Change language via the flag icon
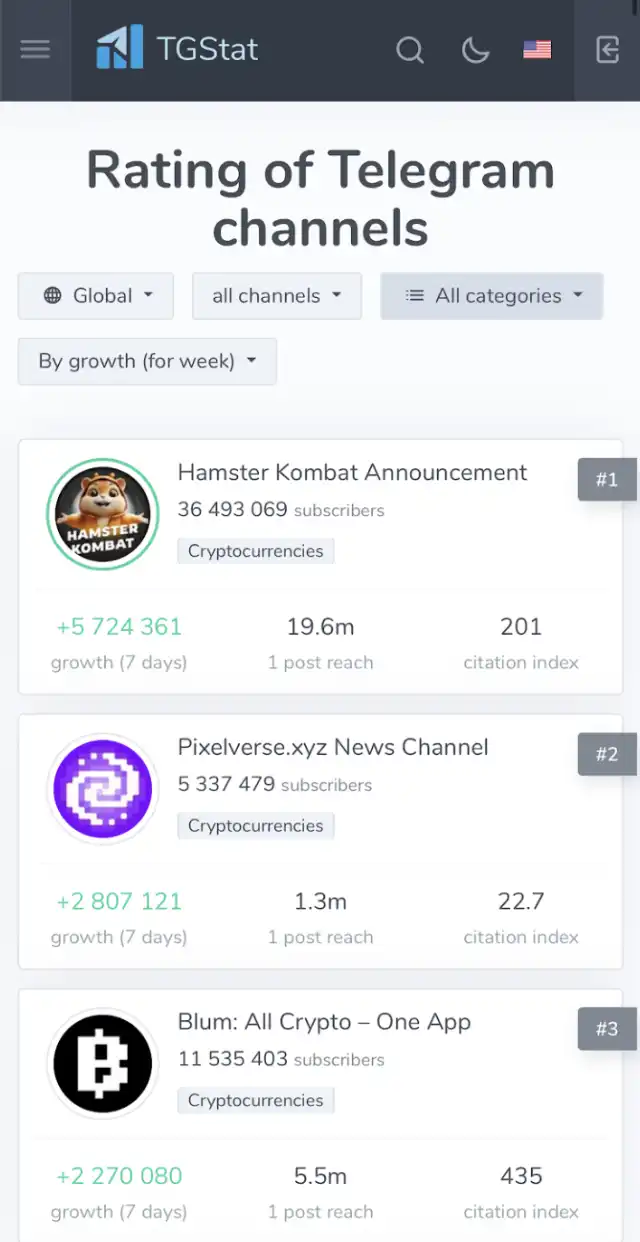Screen dimensions: 640x1242 tap(537, 49)
